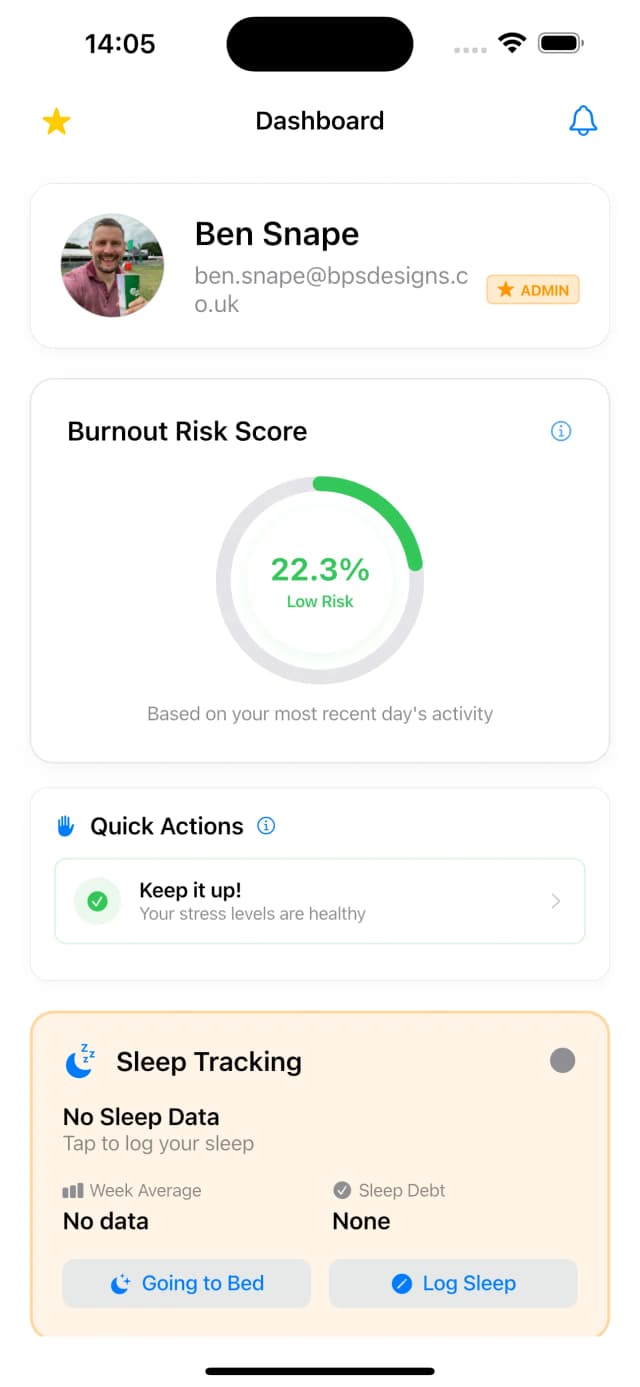Show info about Burnout Risk Score
The height and width of the screenshot is (1387, 640).
[561, 431]
